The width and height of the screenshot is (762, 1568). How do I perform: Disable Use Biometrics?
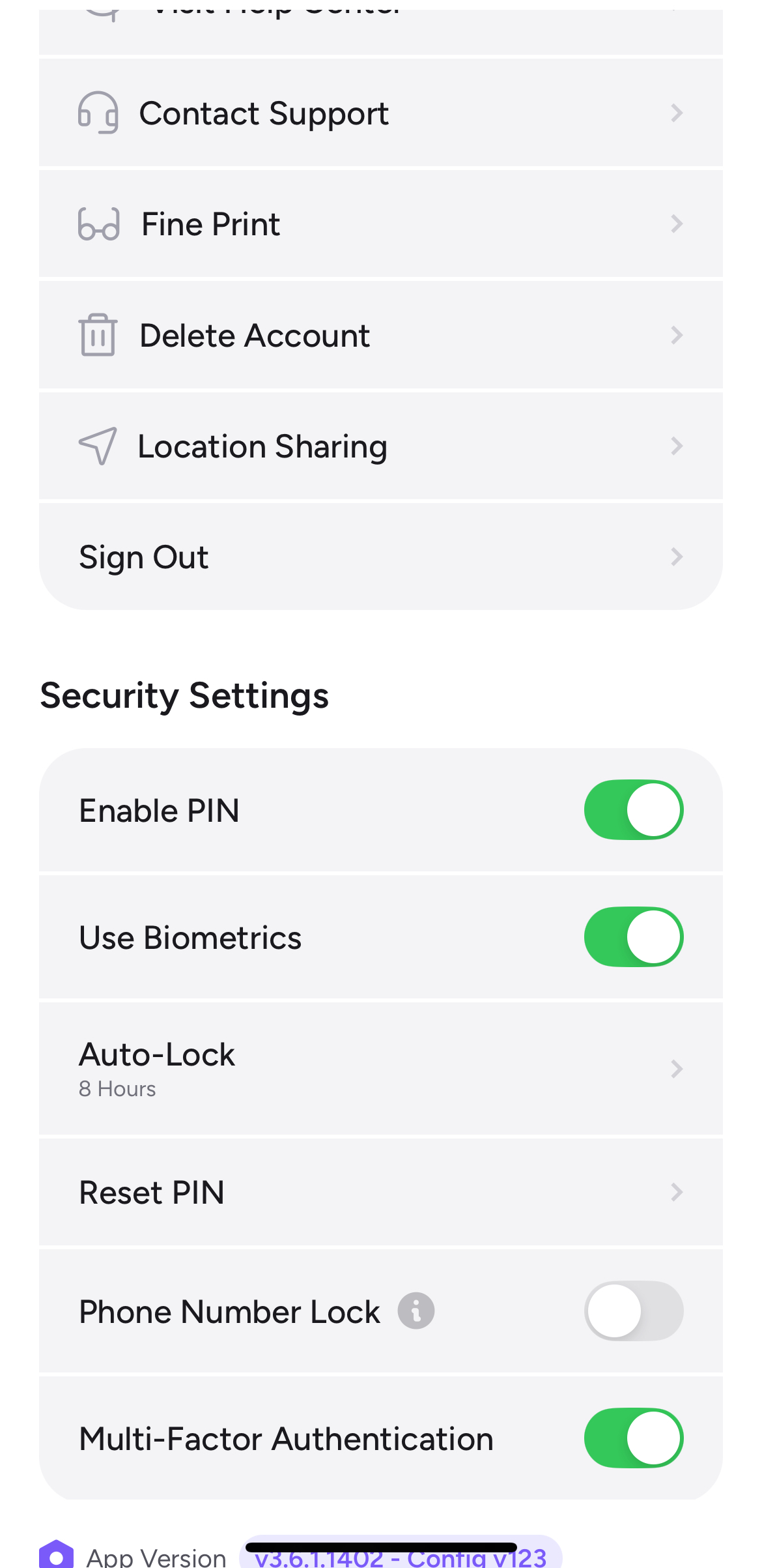coord(633,937)
